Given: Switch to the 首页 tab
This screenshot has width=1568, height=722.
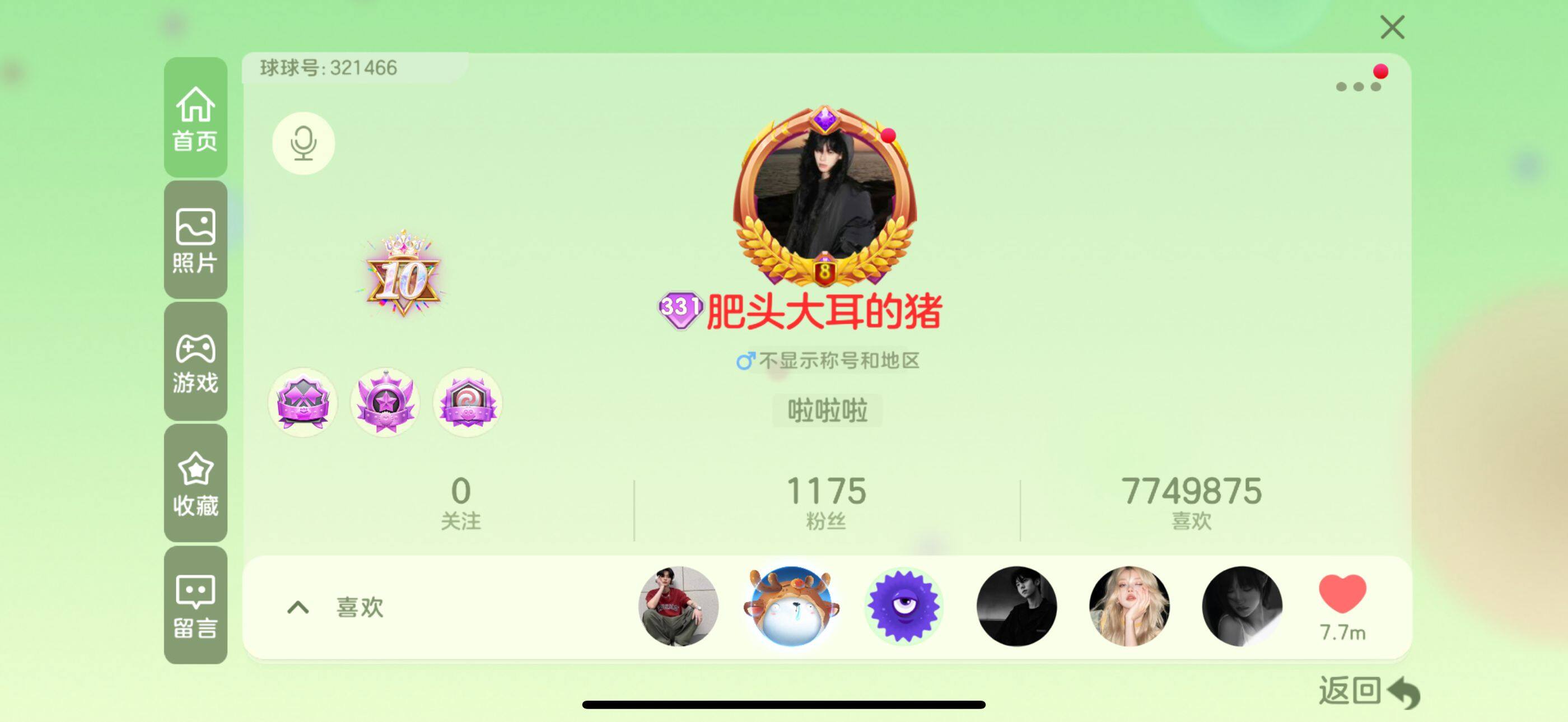Looking at the screenshot, I should (x=195, y=118).
